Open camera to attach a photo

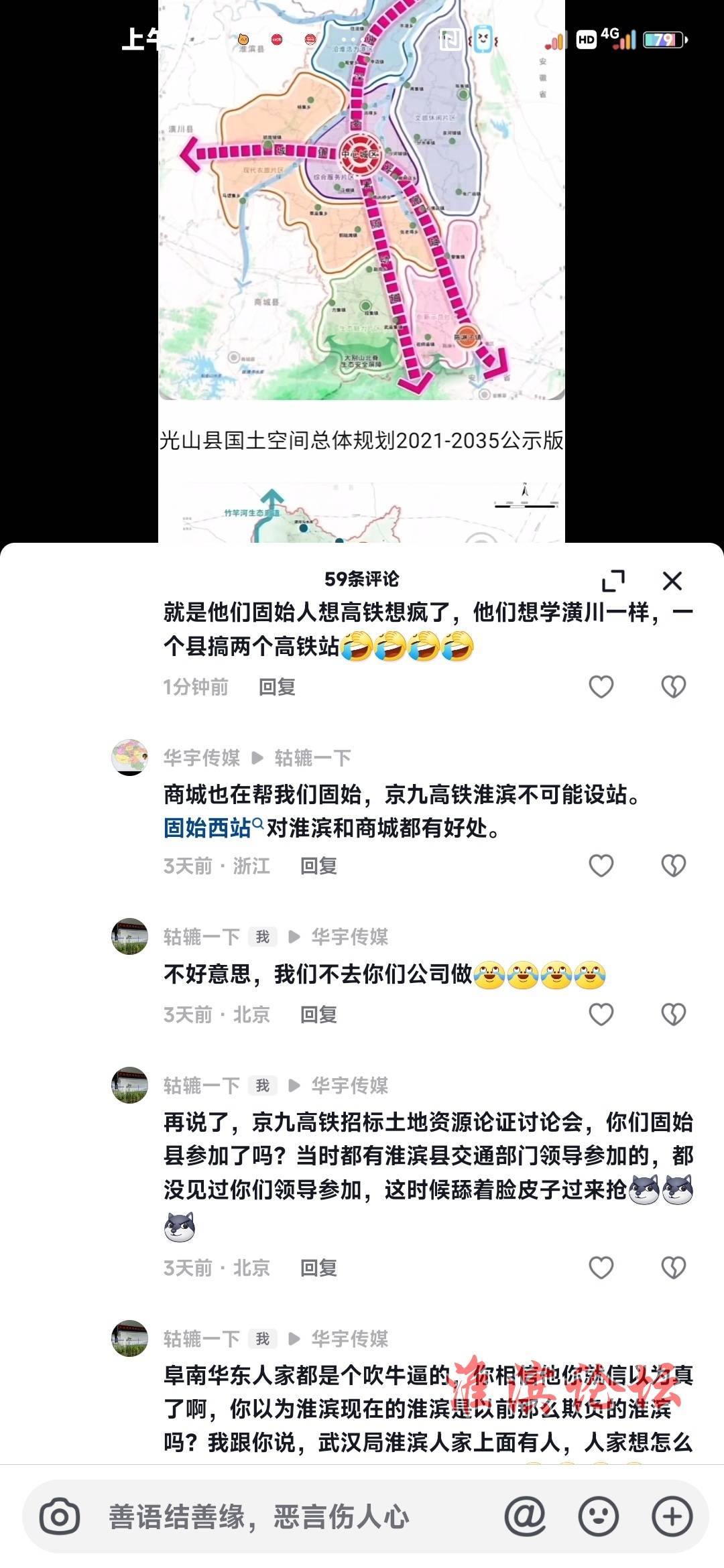coord(60,1517)
